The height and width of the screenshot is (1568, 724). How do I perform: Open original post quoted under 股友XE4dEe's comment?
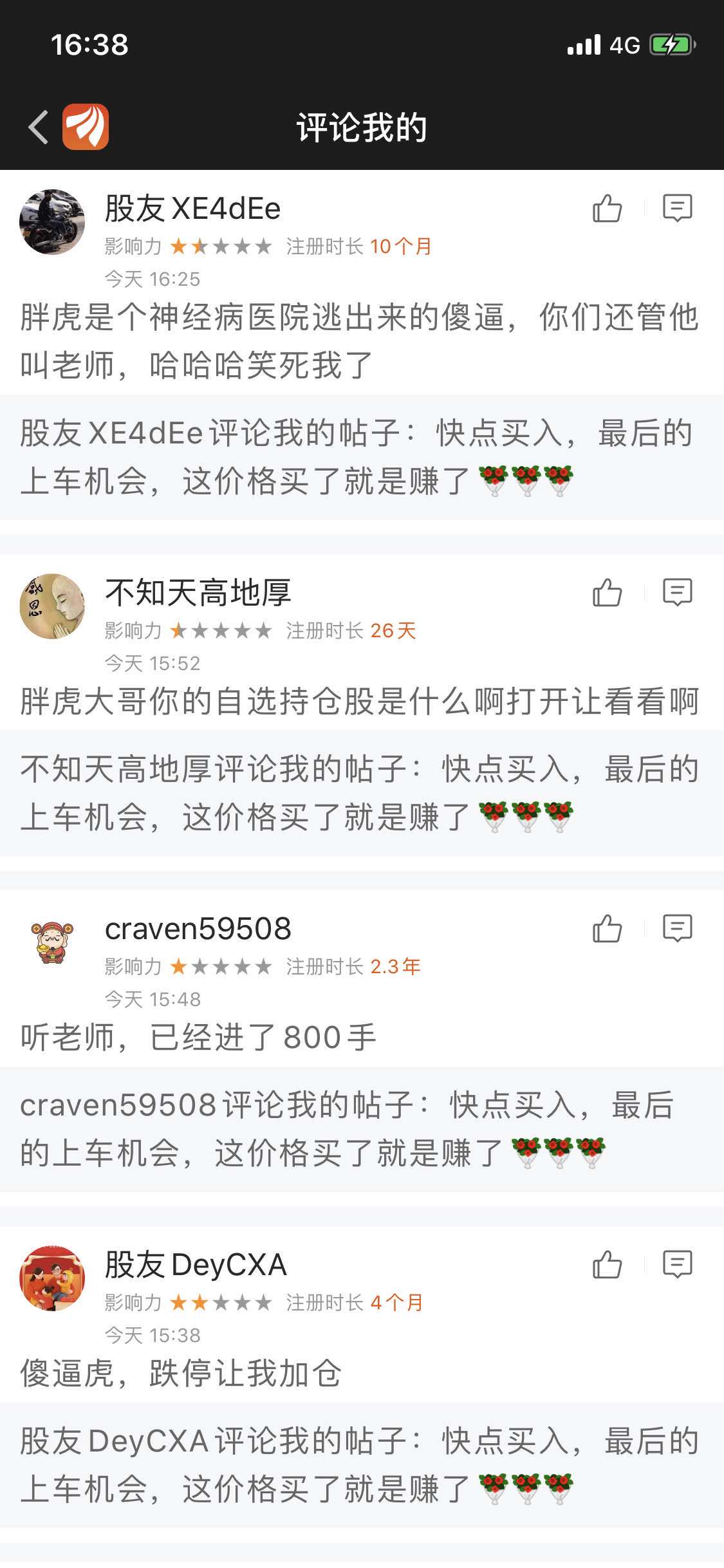click(360, 457)
